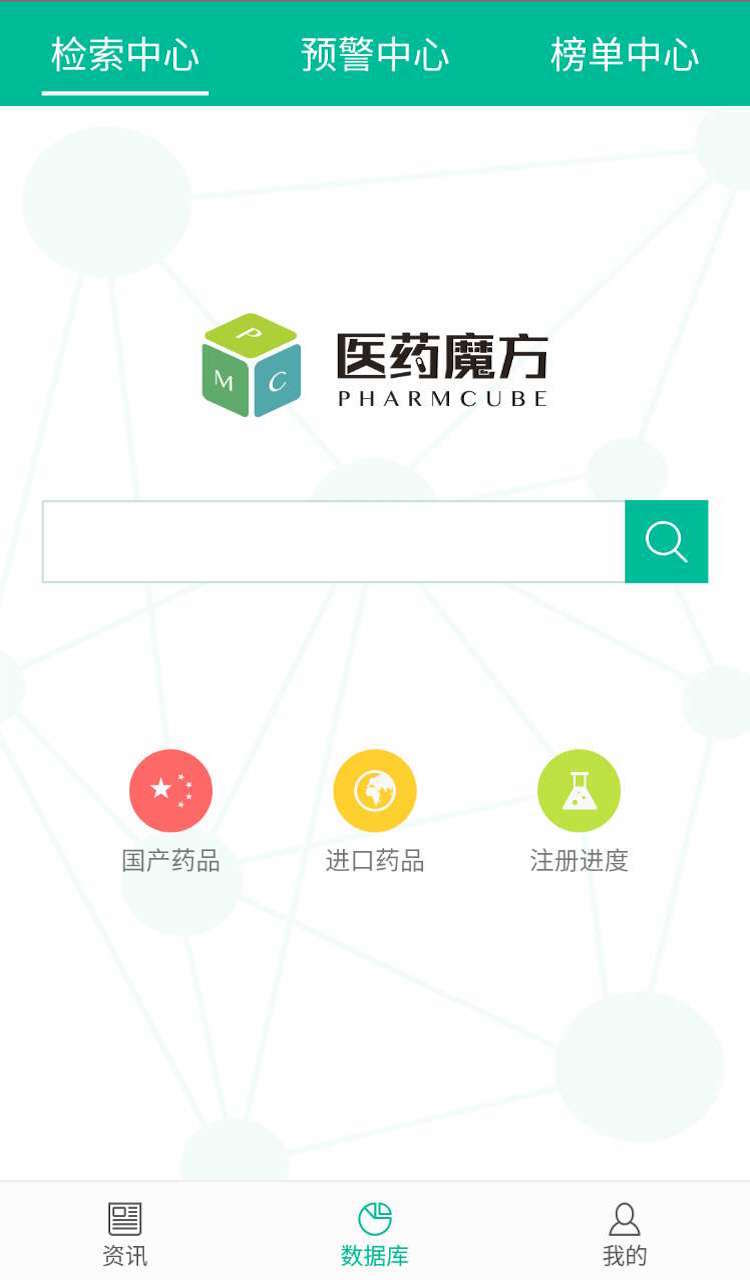Switch to the 预警中心 tab
The image size is (750, 1280).
(375, 55)
